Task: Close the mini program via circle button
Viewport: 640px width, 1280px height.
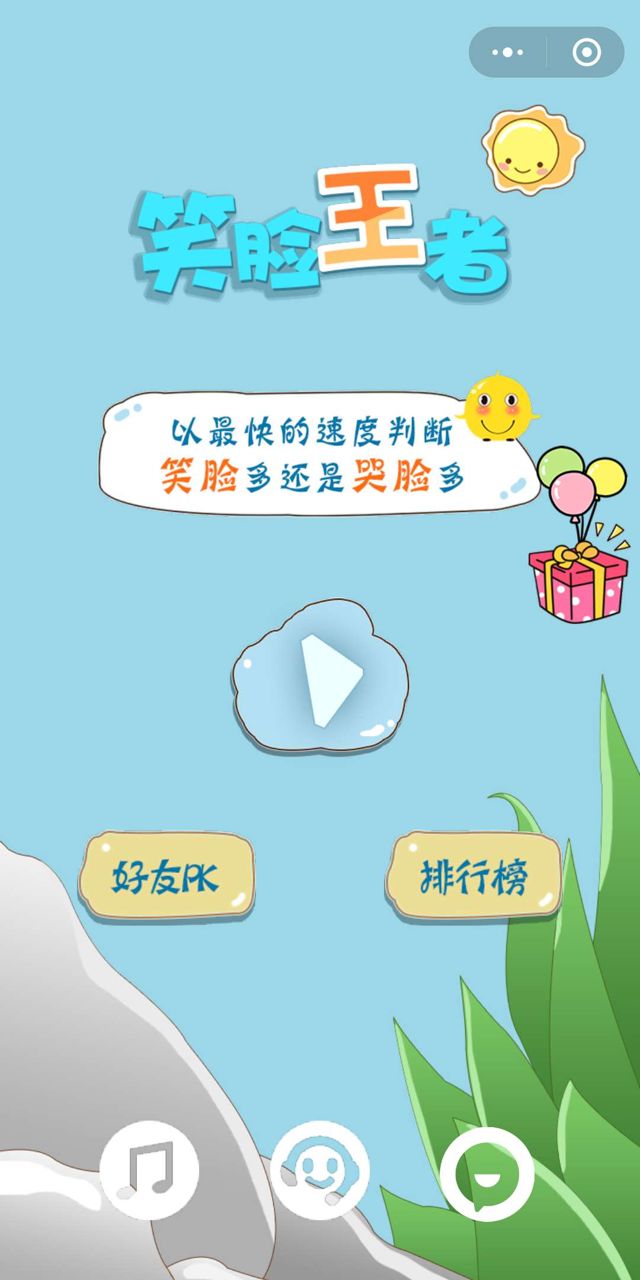Action: click(586, 52)
